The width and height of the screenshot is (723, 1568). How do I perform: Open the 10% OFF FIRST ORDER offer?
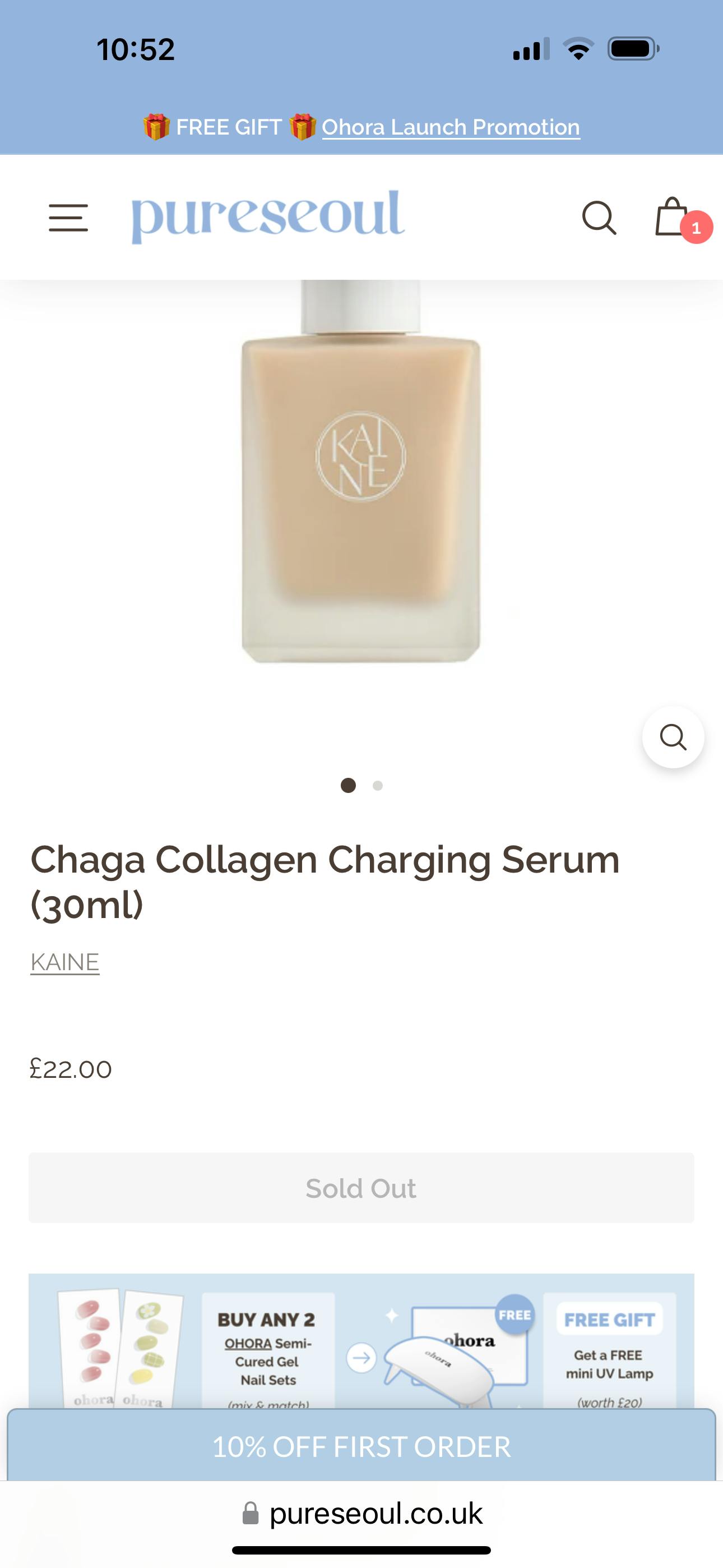coord(361,1447)
